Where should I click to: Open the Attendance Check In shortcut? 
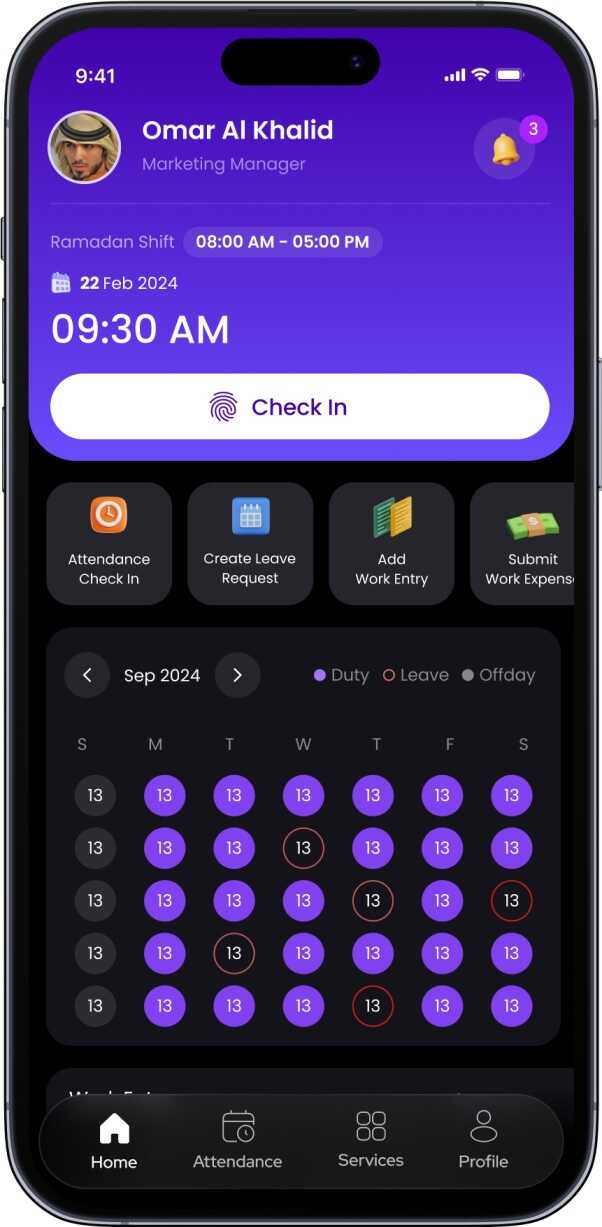(109, 543)
